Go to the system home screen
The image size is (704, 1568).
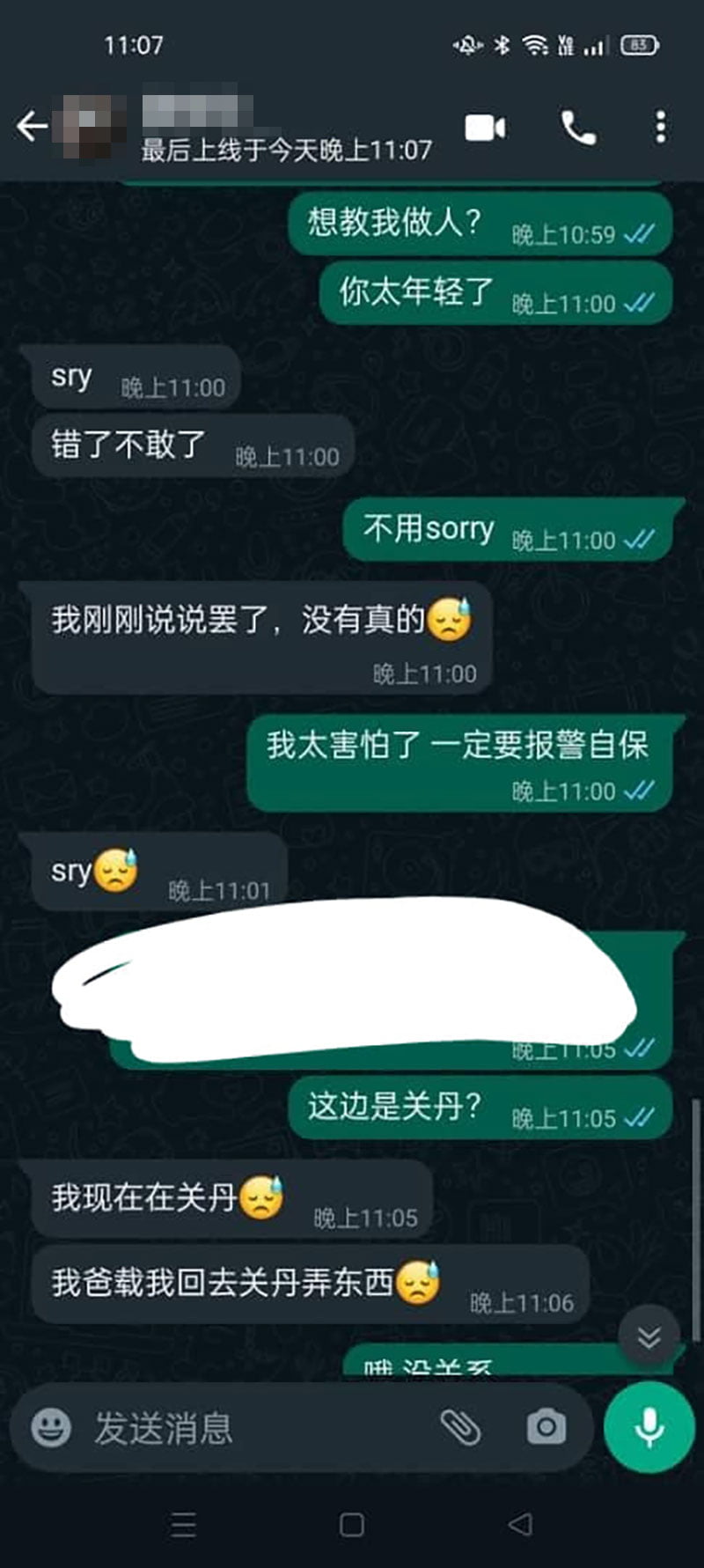[x=352, y=1525]
